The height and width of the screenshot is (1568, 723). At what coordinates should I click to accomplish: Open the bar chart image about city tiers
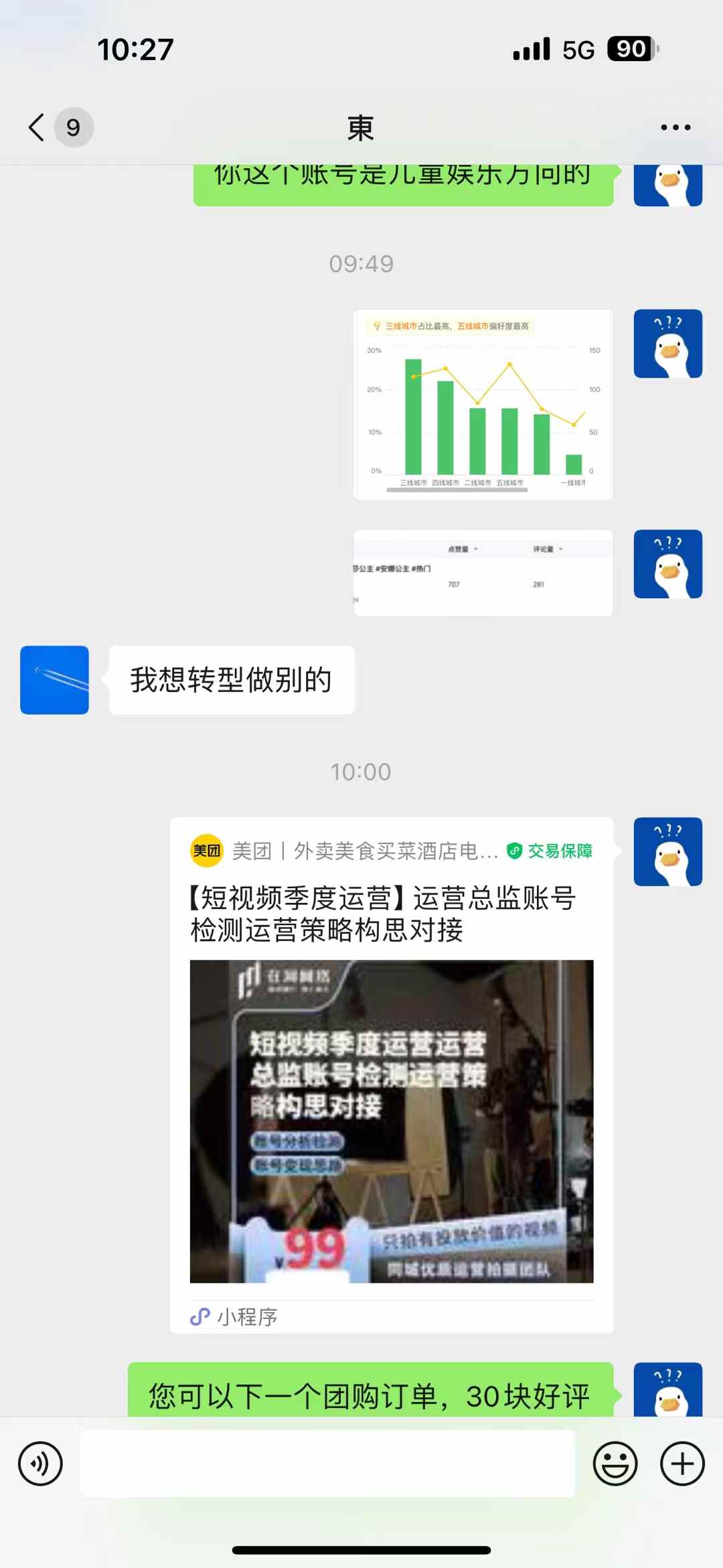coord(483,405)
